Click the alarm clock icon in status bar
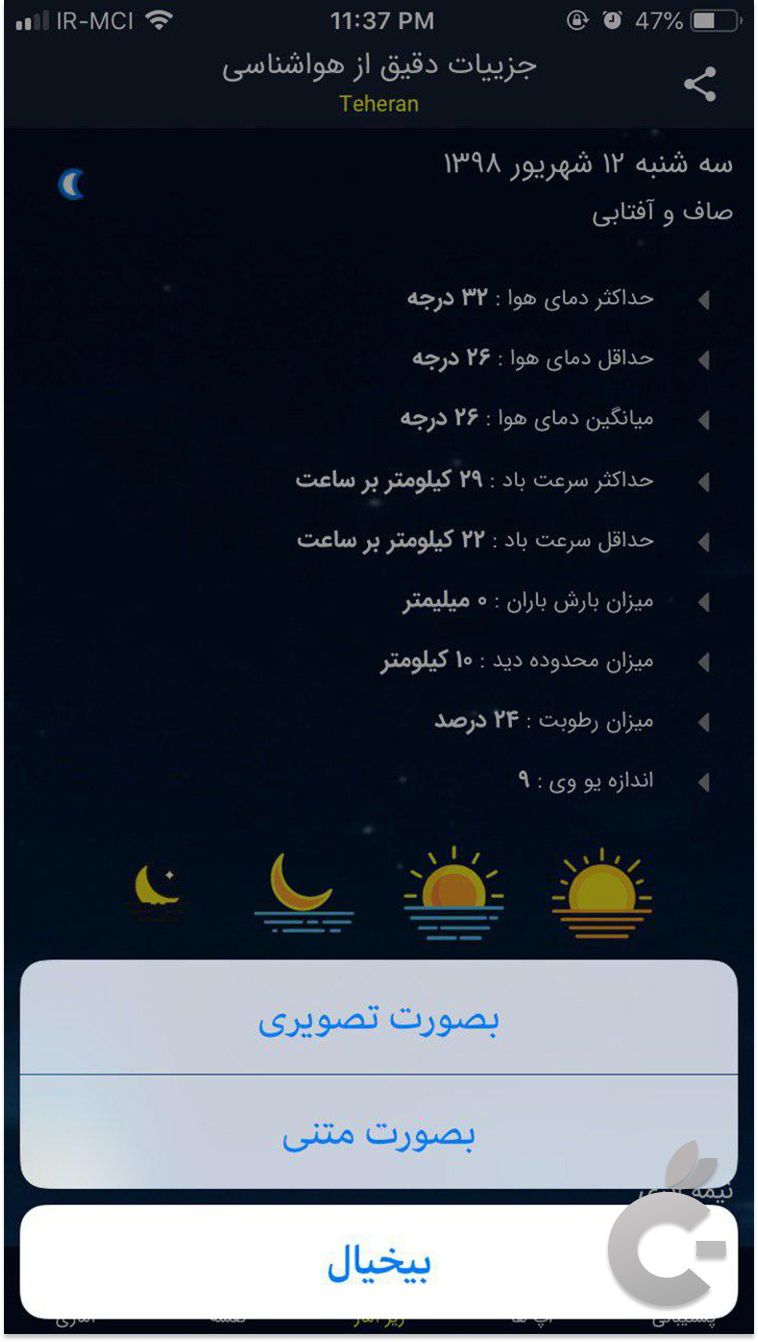758x1342 pixels. pyautogui.click(x=614, y=19)
